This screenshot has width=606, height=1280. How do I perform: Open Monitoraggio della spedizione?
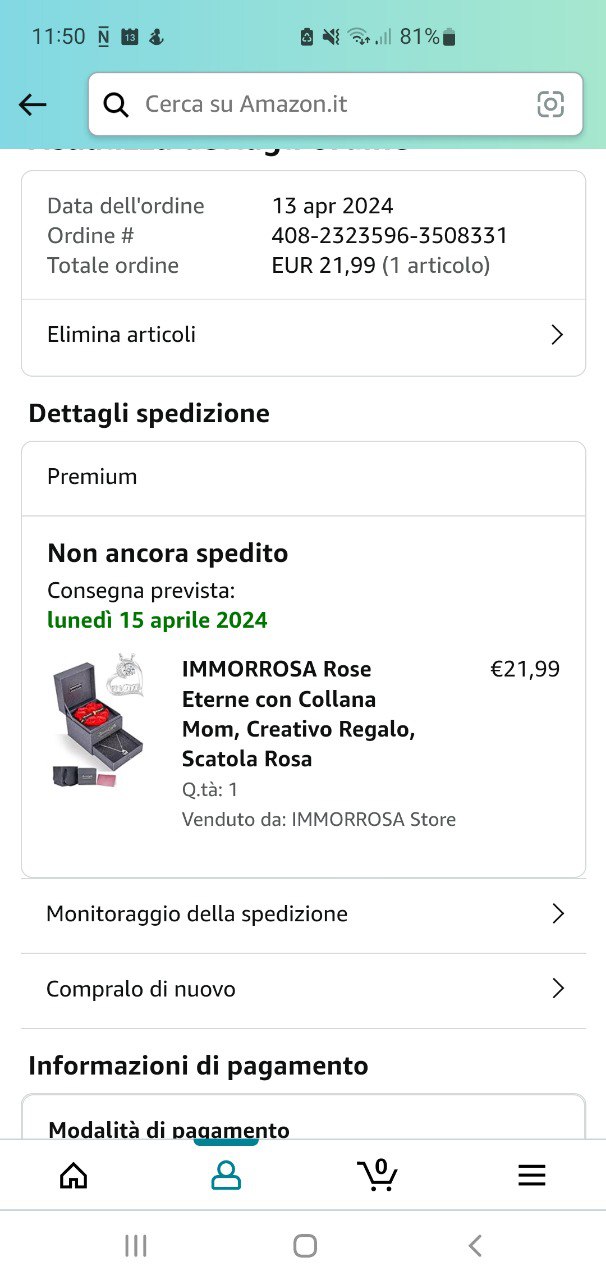(x=303, y=914)
